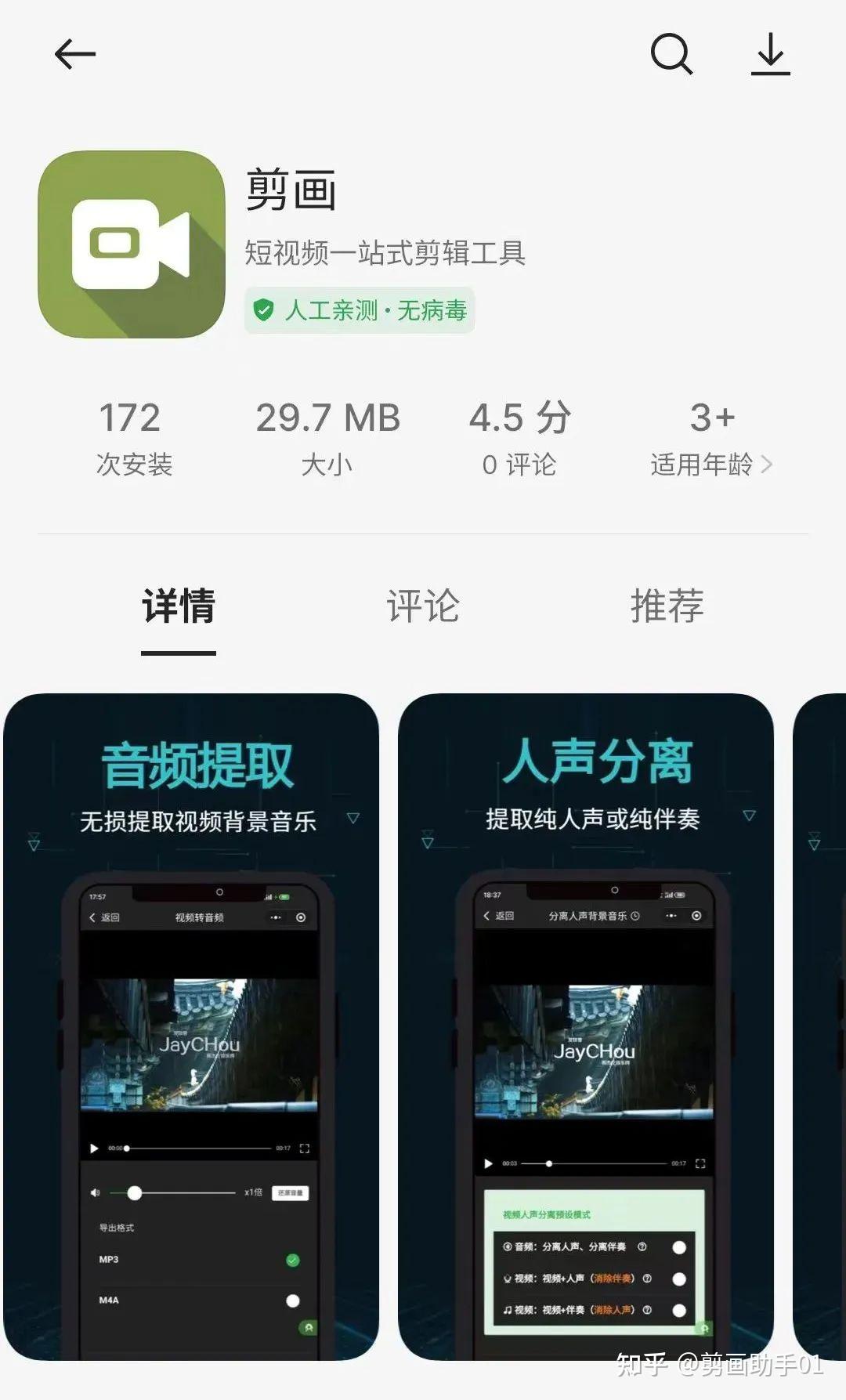Tap the 人工亲测·无病毒 safety badge

360,311
